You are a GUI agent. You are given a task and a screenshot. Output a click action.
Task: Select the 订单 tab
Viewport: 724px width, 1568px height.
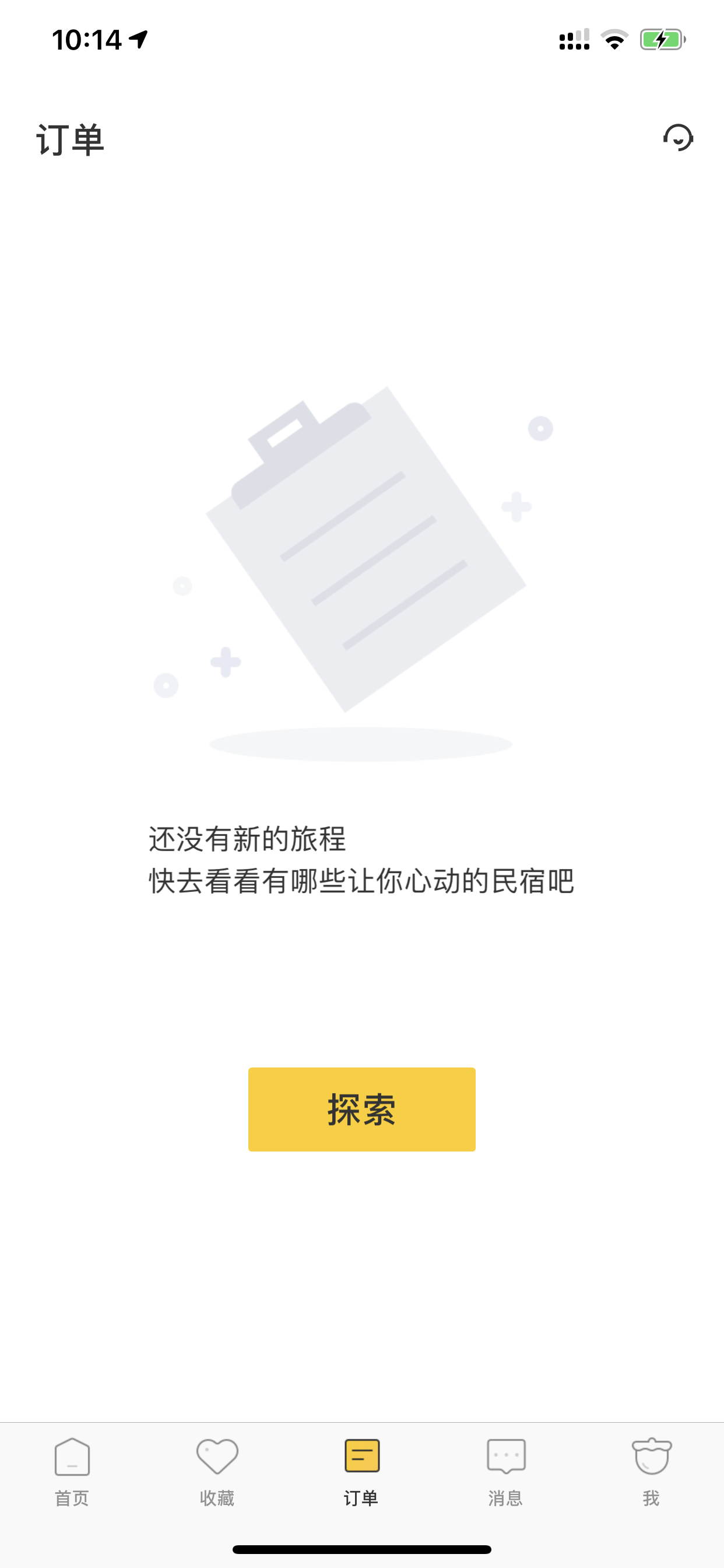362,1472
